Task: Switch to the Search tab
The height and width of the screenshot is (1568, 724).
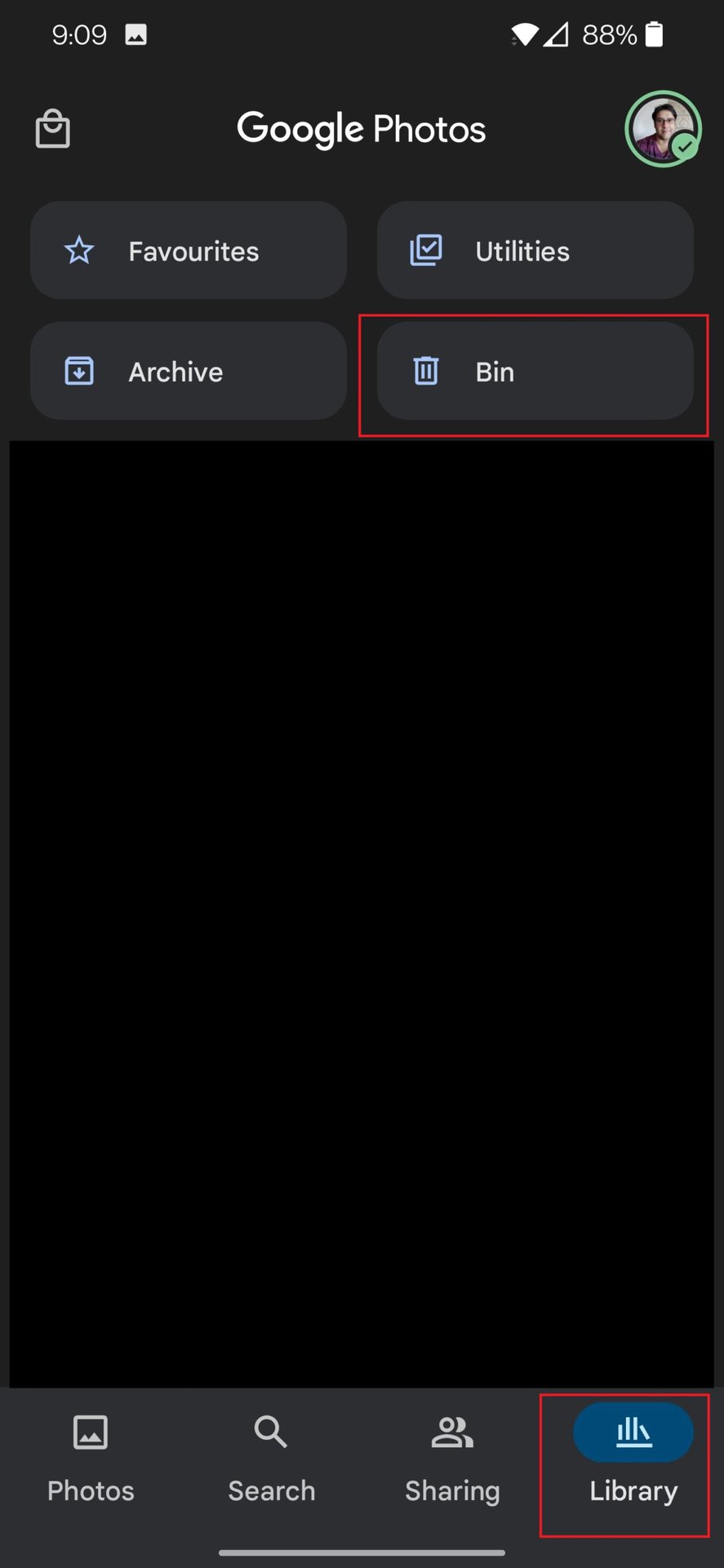Action: tap(271, 1458)
